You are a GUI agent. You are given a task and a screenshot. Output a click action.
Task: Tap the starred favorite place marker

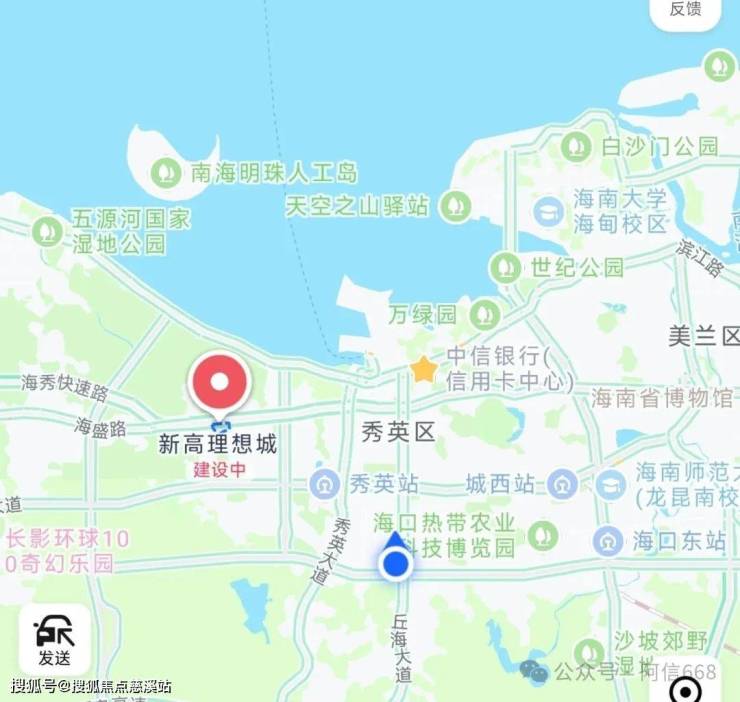click(x=424, y=370)
